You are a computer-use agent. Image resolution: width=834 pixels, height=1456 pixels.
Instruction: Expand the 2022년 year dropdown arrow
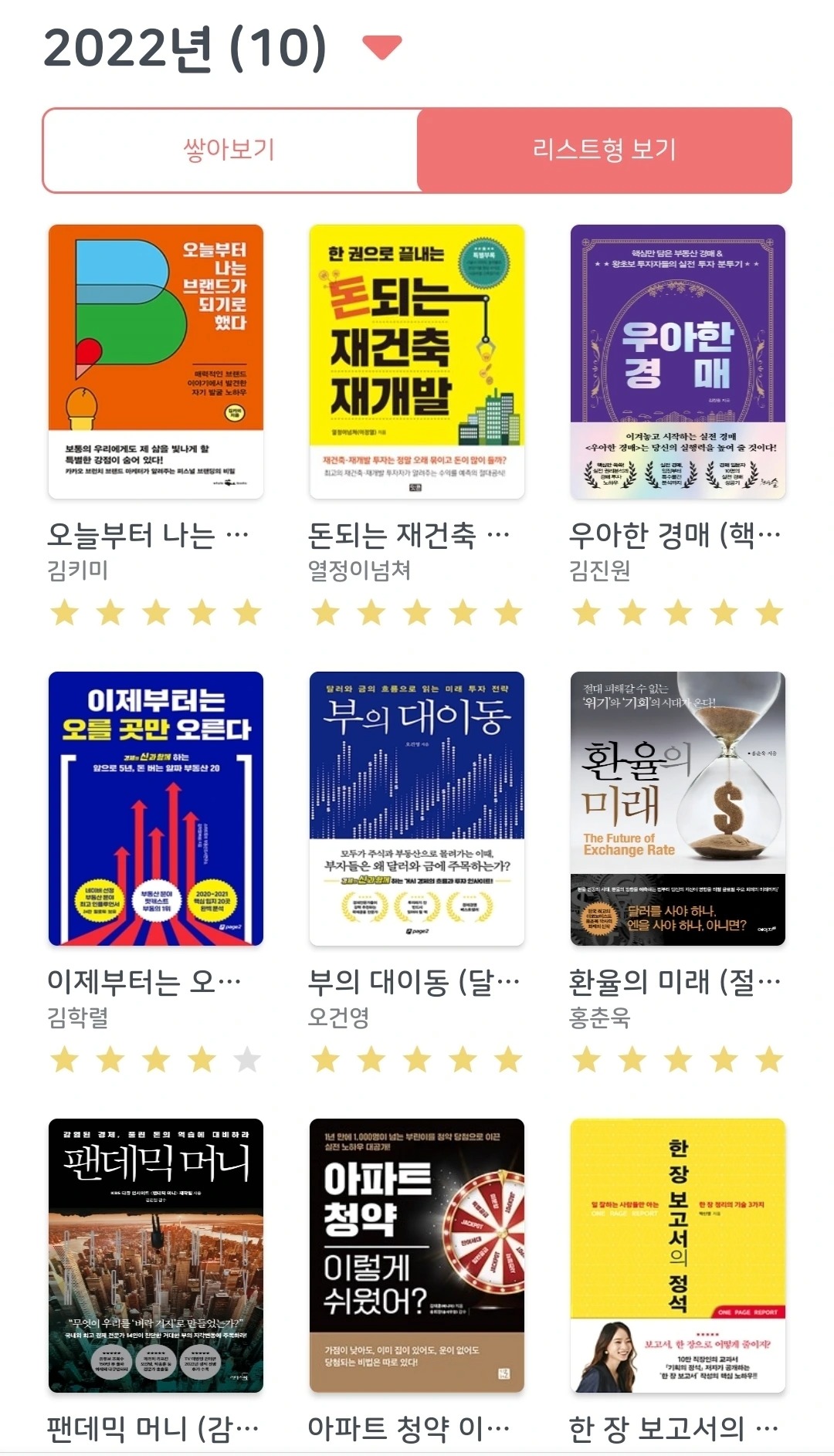click(x=382, y=48)
